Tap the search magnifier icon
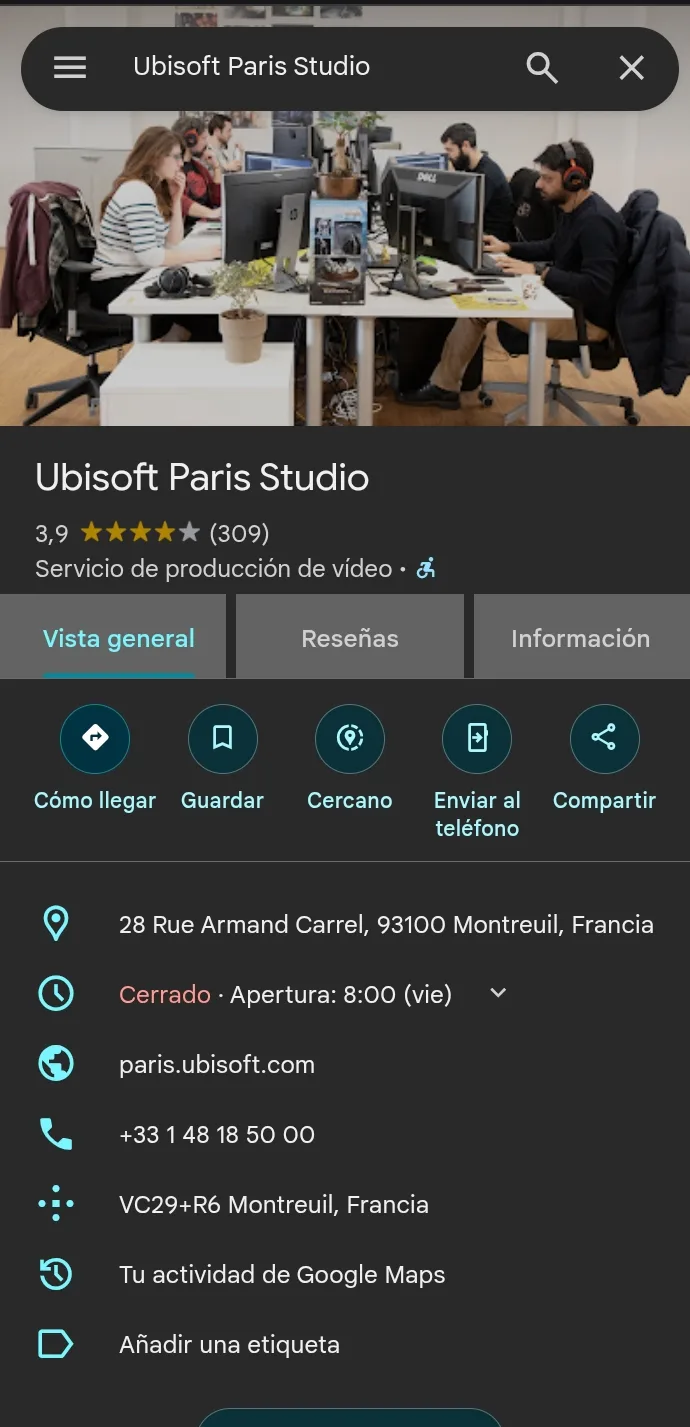This screenshot has width=690, height=1427. (541, 67)
